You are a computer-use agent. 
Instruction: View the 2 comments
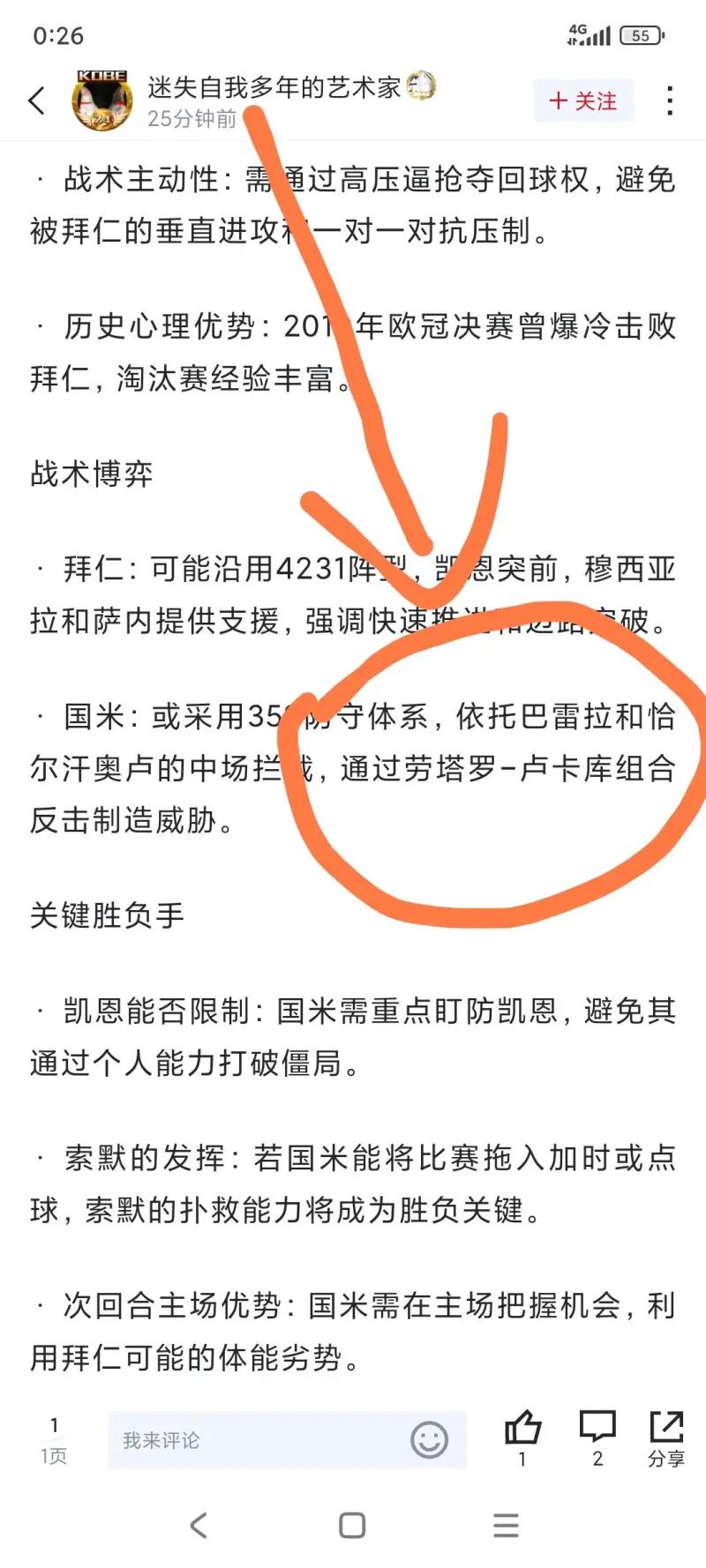click(x=597, y=1437)
